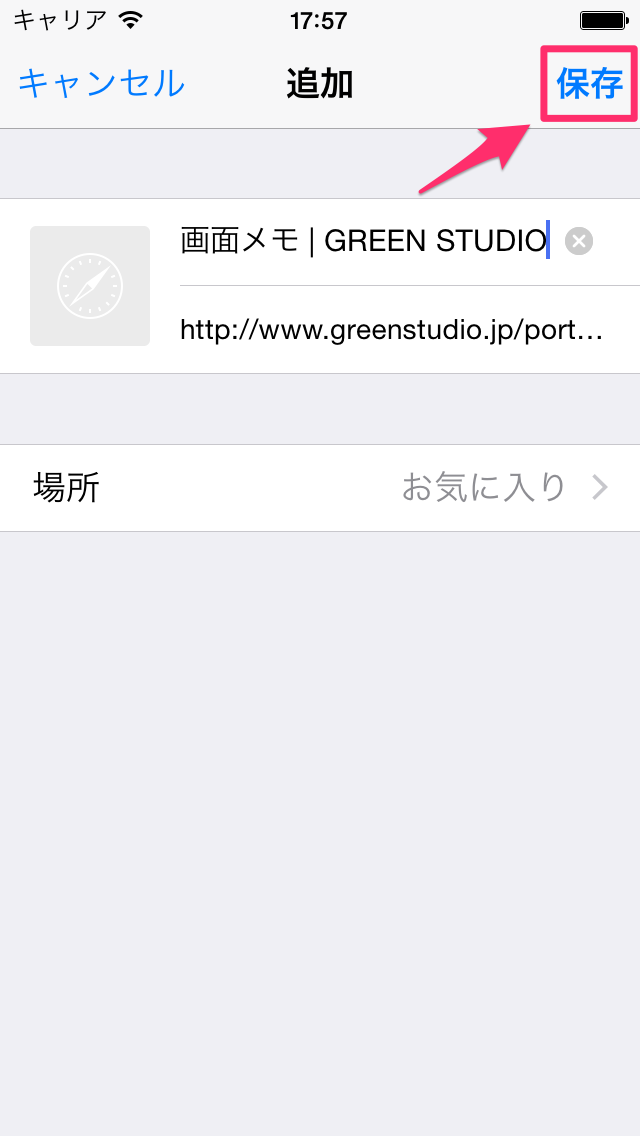Edit the 画面メモ | GREEN STUDIO title field

click(x=371, y=241)
